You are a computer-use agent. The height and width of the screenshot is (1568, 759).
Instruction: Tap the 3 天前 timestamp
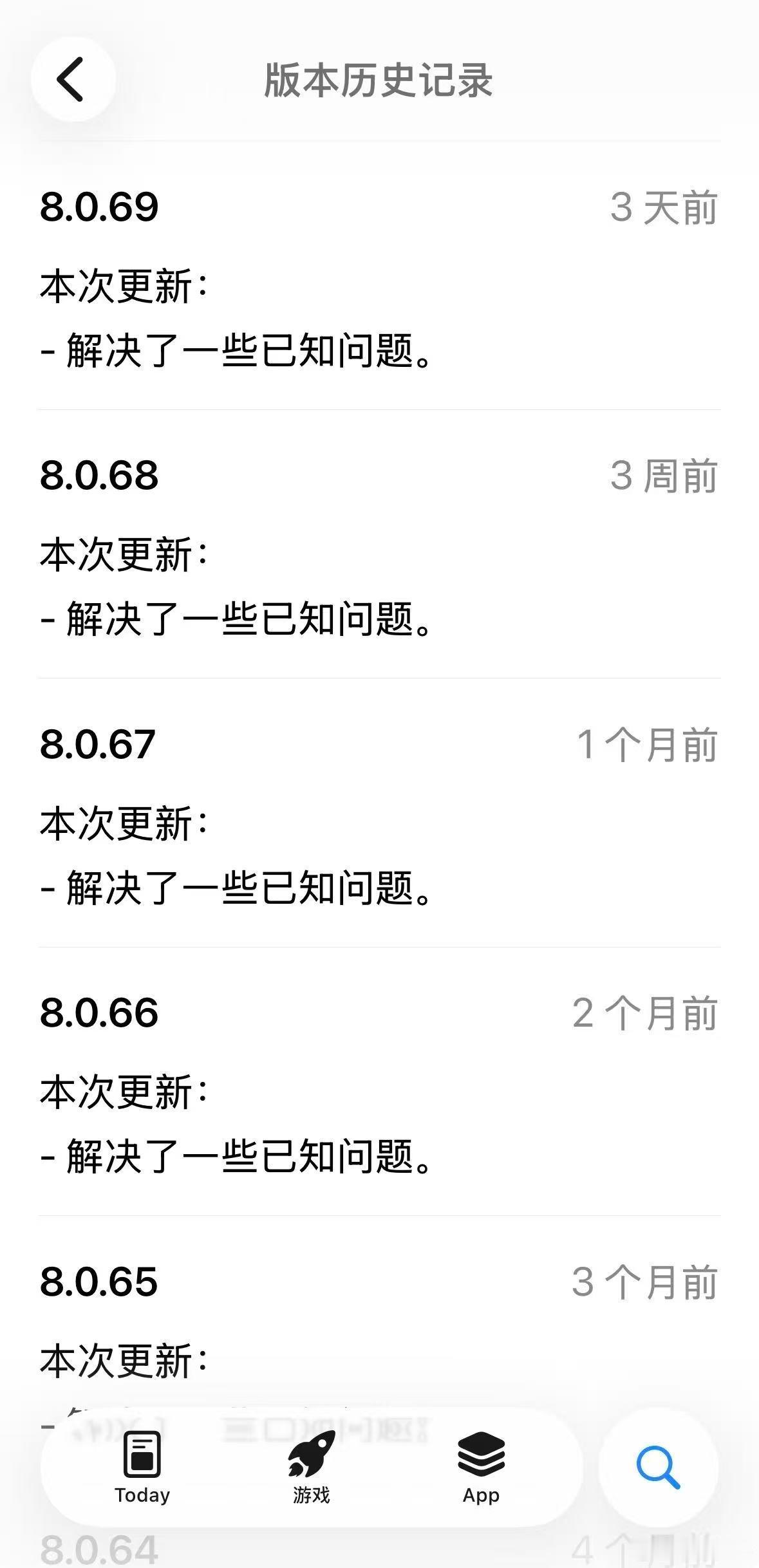(664, 207)
